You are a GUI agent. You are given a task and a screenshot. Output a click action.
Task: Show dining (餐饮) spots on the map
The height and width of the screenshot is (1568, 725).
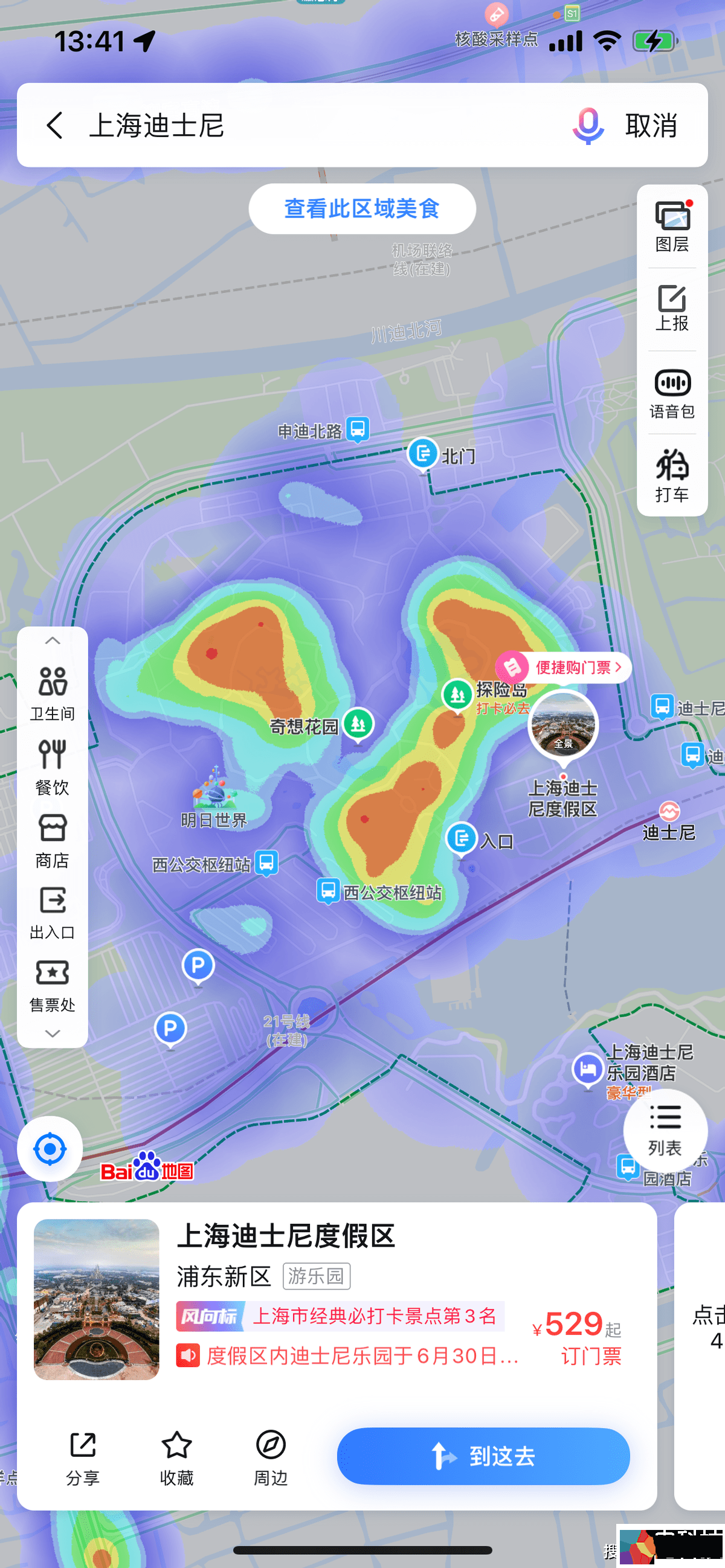53,766
